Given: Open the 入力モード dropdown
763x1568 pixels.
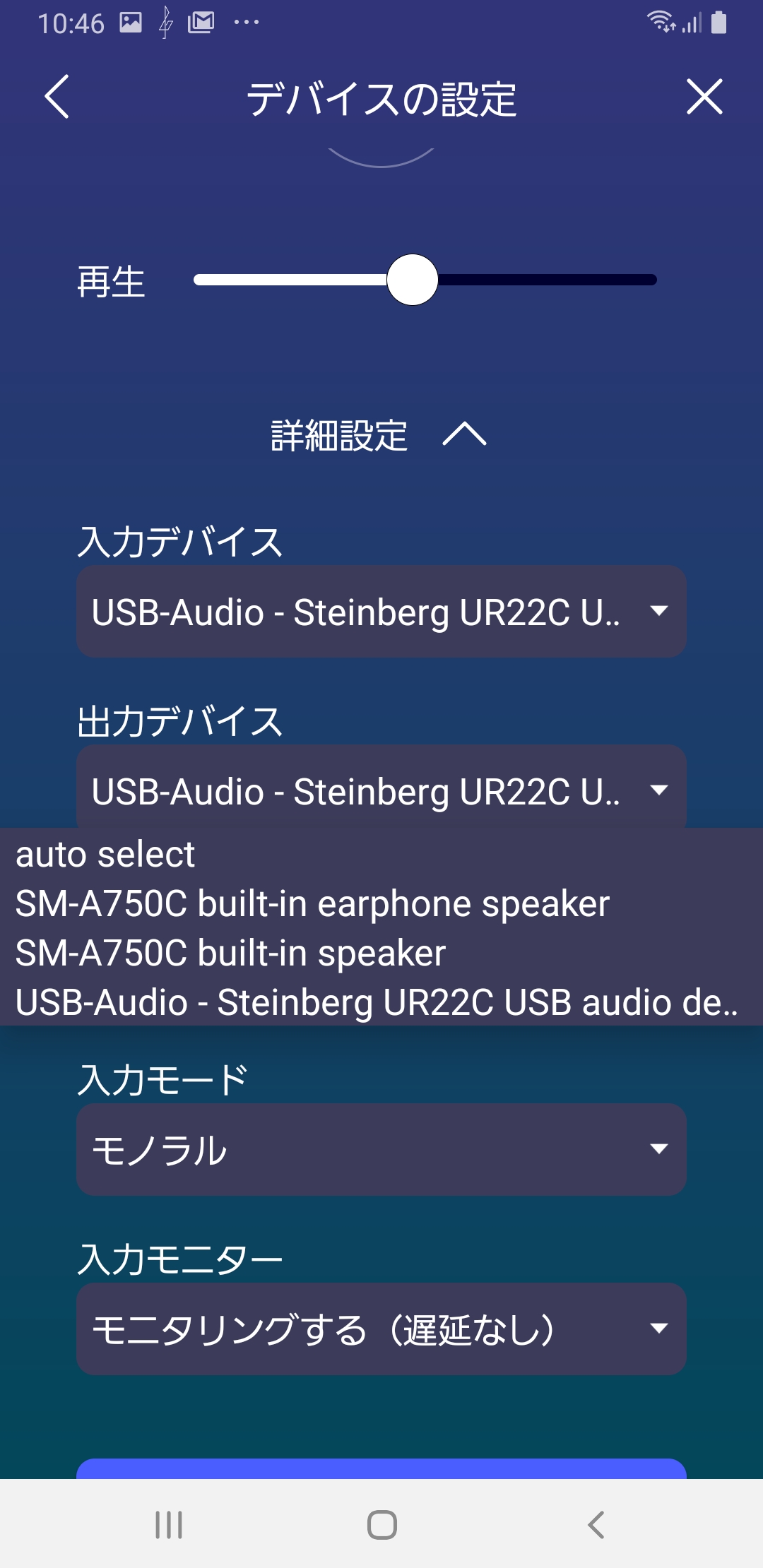Looking at the screenshot, I should [x=381, y=1149].
